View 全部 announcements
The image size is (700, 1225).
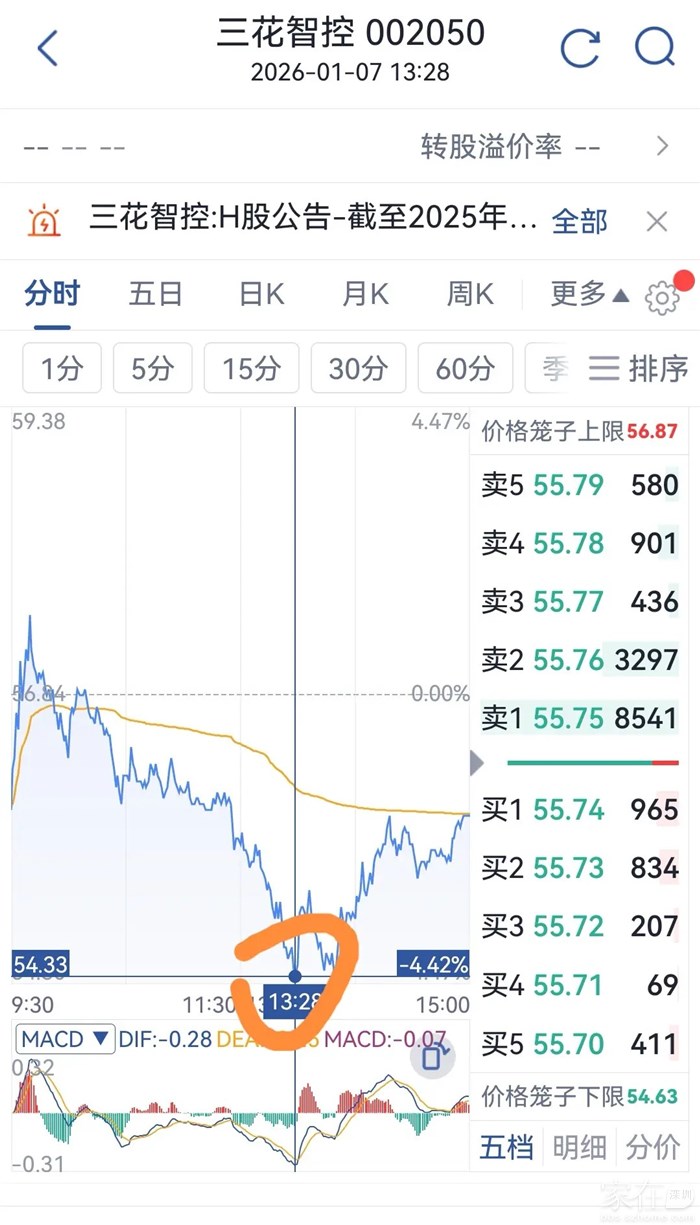tap(580, 221)
